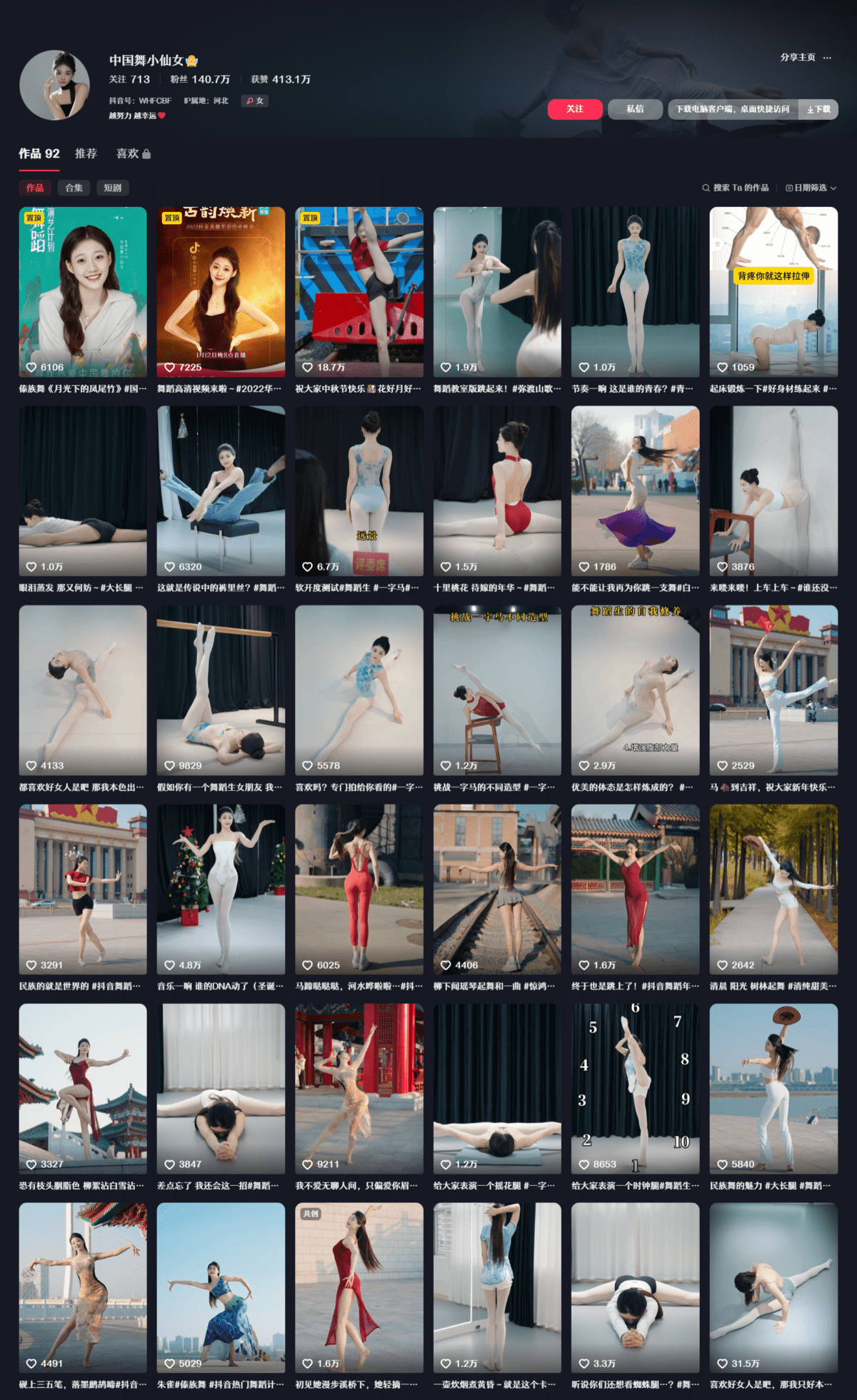Tap the 下载 client download button
Screen dimensions: 857x1400
(818, 109)
